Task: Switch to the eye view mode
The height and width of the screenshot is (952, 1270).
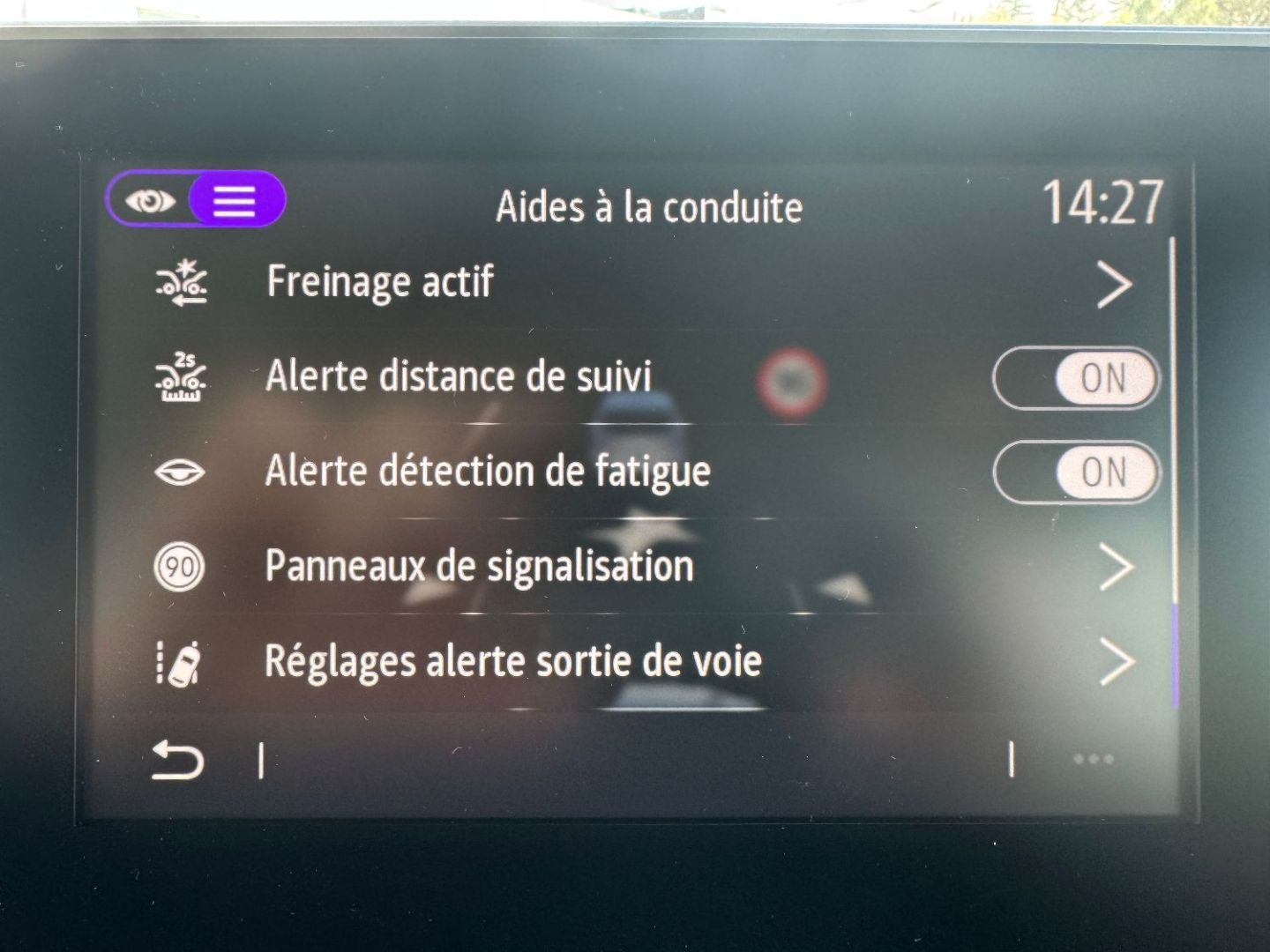Action: pos(151,201)
